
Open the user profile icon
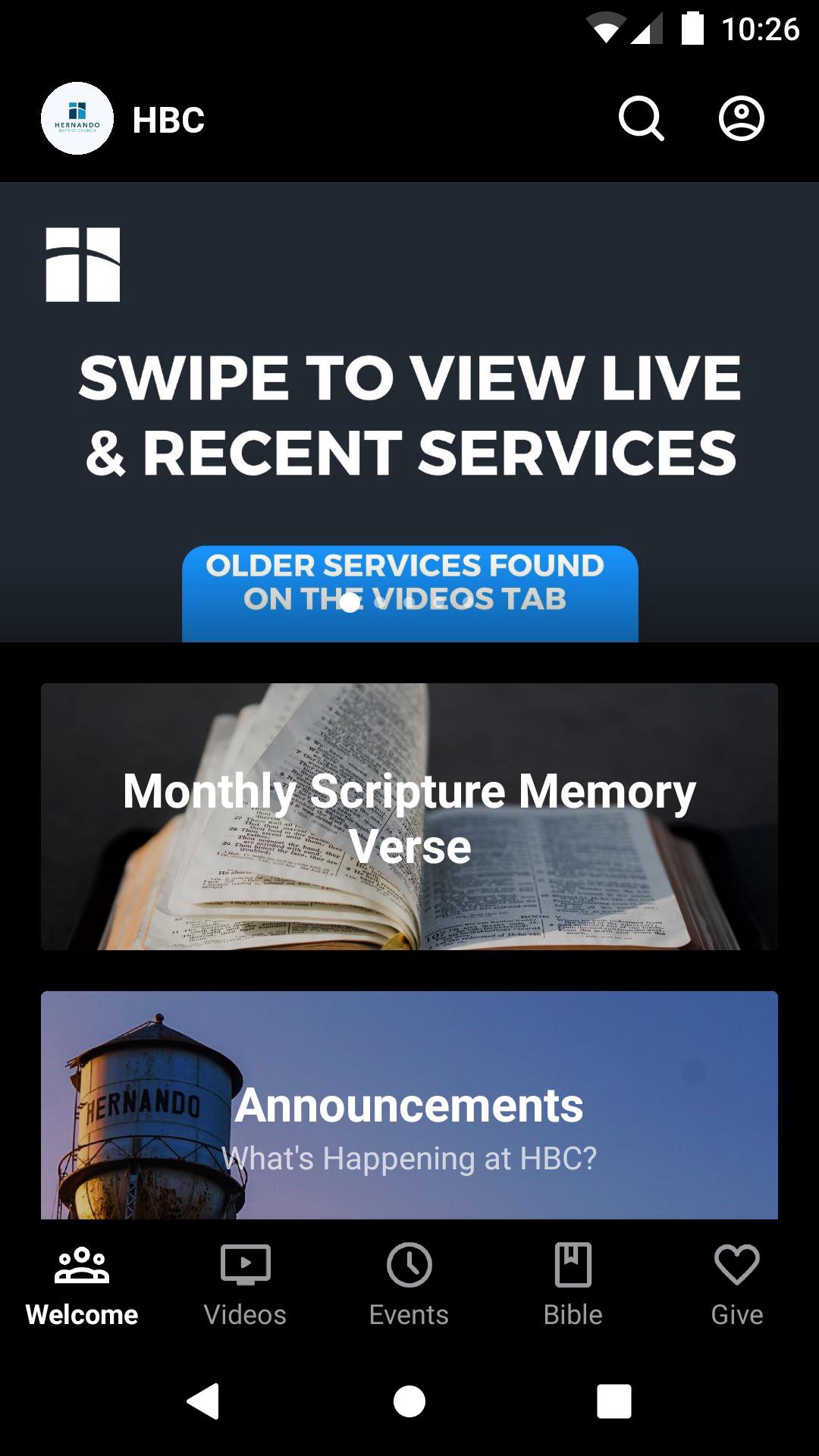(741, 119)
